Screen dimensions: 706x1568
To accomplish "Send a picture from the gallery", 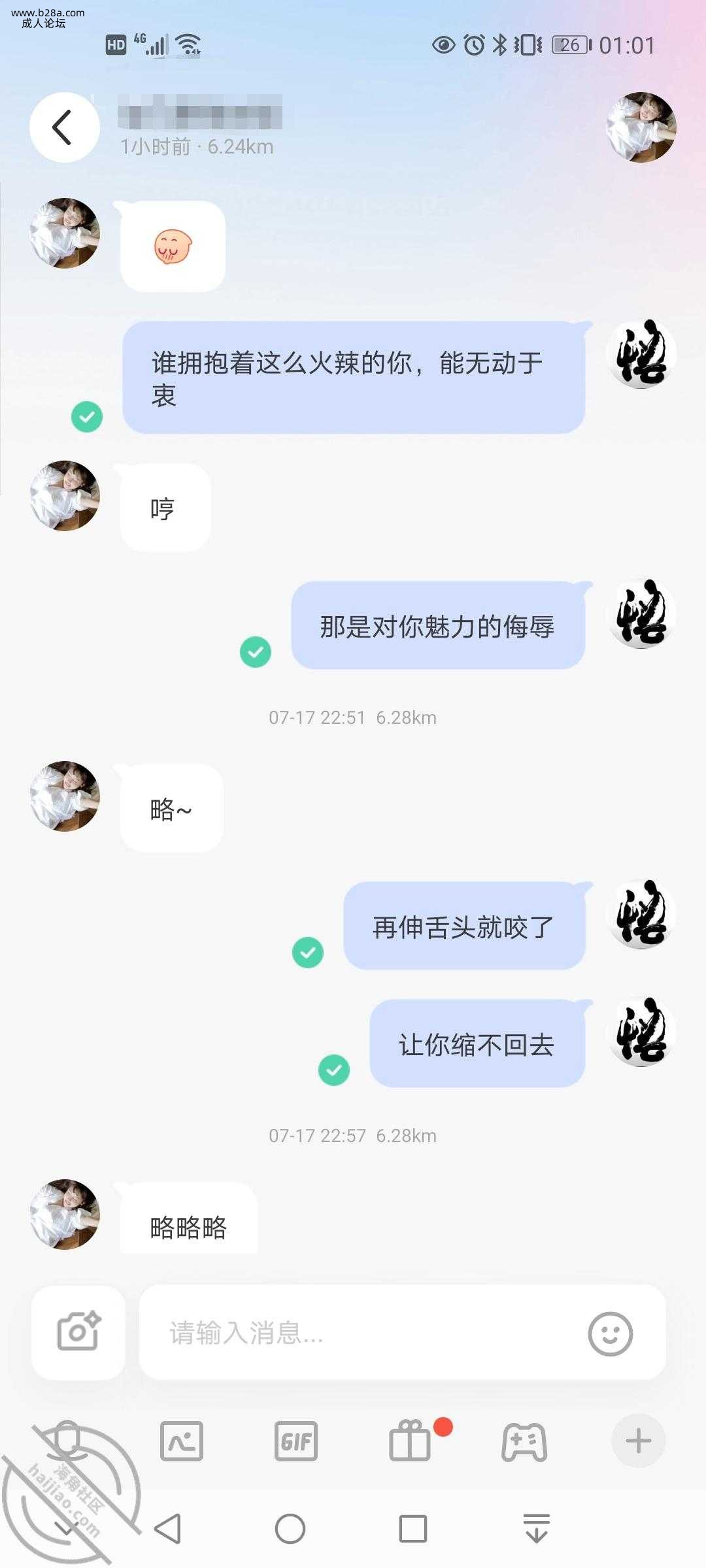I will [x=182, y=1441].
